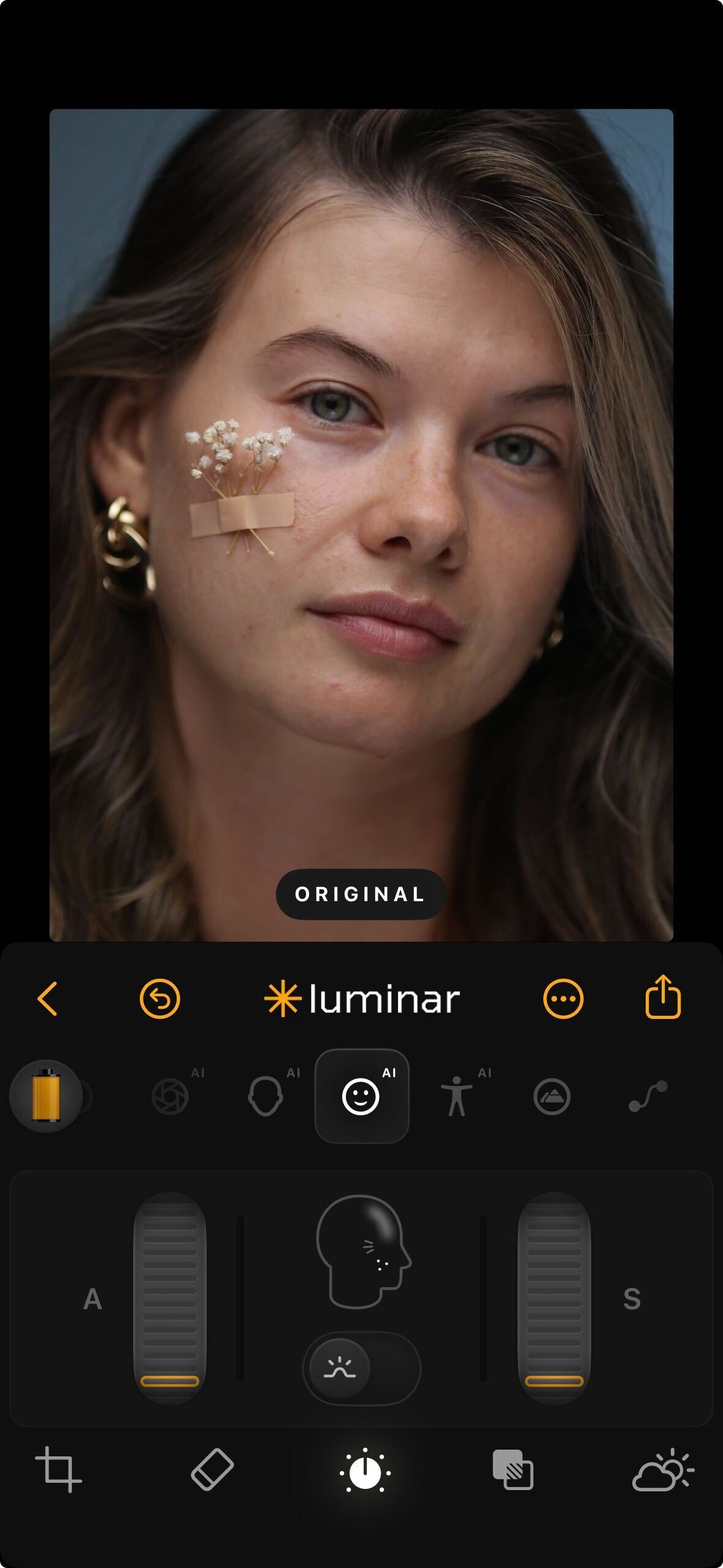
Task: Select the AI smiley face tool
Action: [361, 1096]
